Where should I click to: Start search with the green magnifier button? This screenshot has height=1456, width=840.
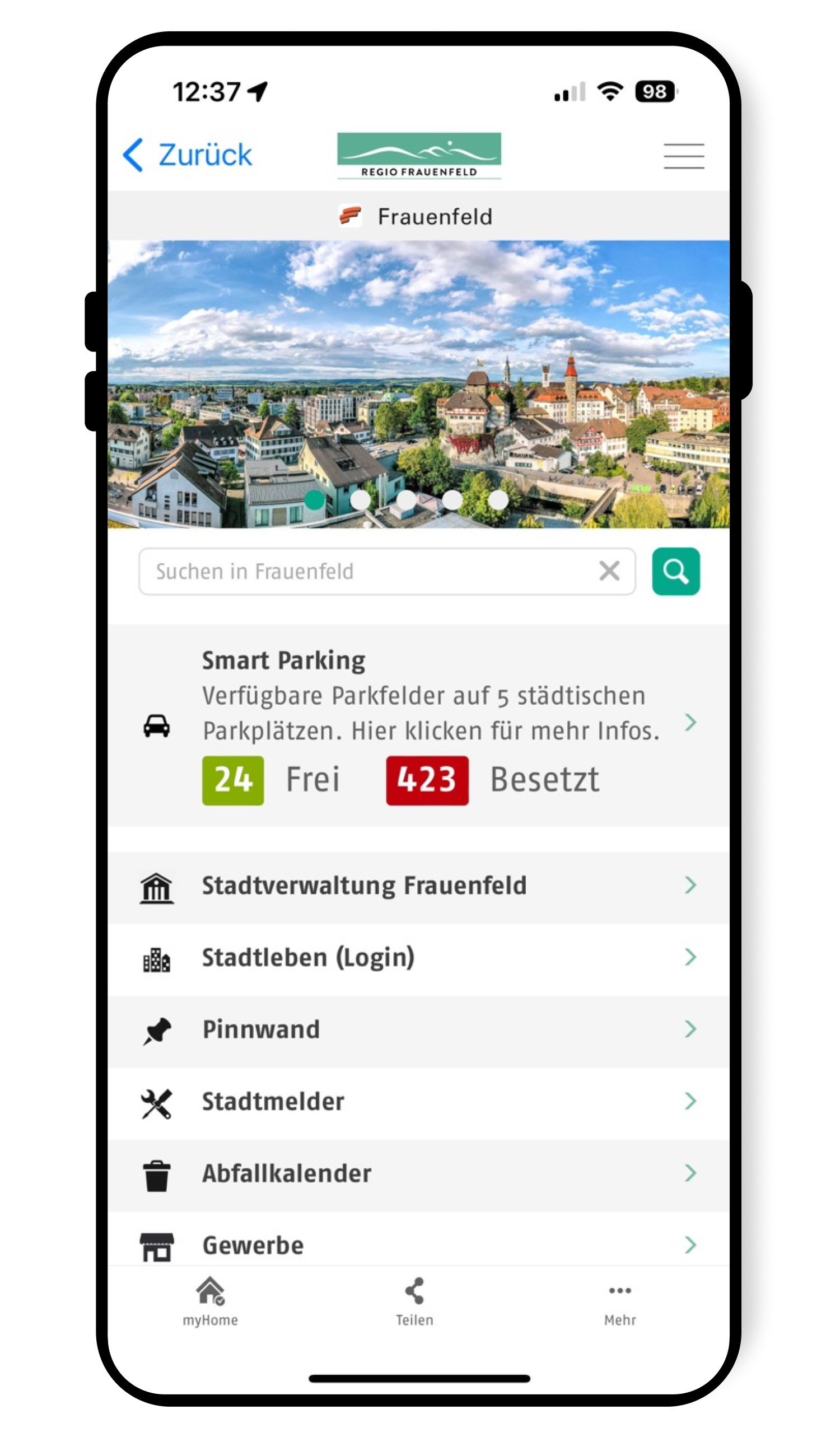(x=675, y=571)
